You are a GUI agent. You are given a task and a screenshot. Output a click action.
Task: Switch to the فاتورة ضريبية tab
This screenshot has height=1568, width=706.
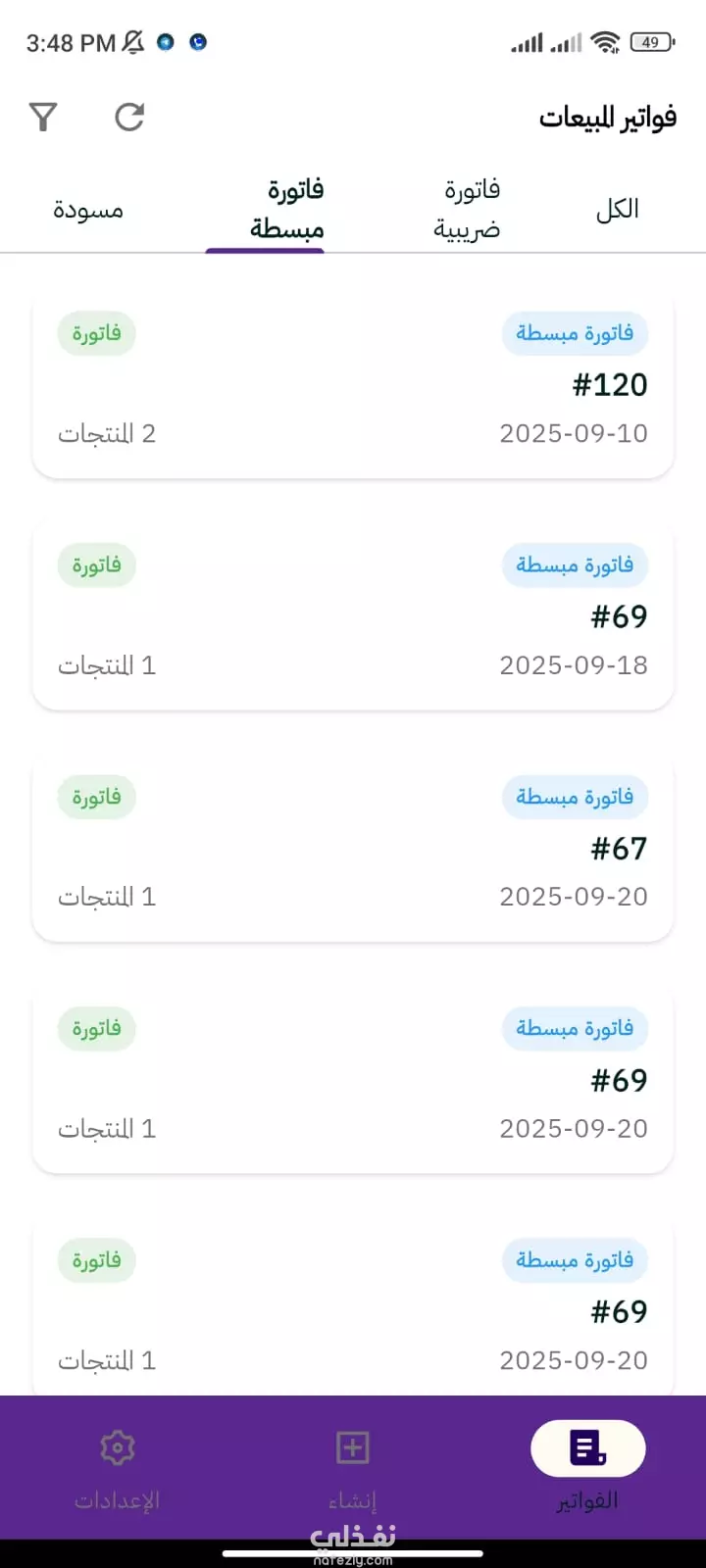tap(468, 210)
